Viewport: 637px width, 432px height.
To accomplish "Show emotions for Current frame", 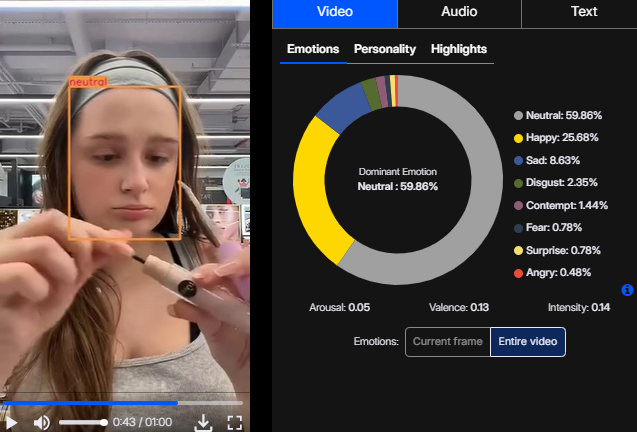I will (447, 342).
